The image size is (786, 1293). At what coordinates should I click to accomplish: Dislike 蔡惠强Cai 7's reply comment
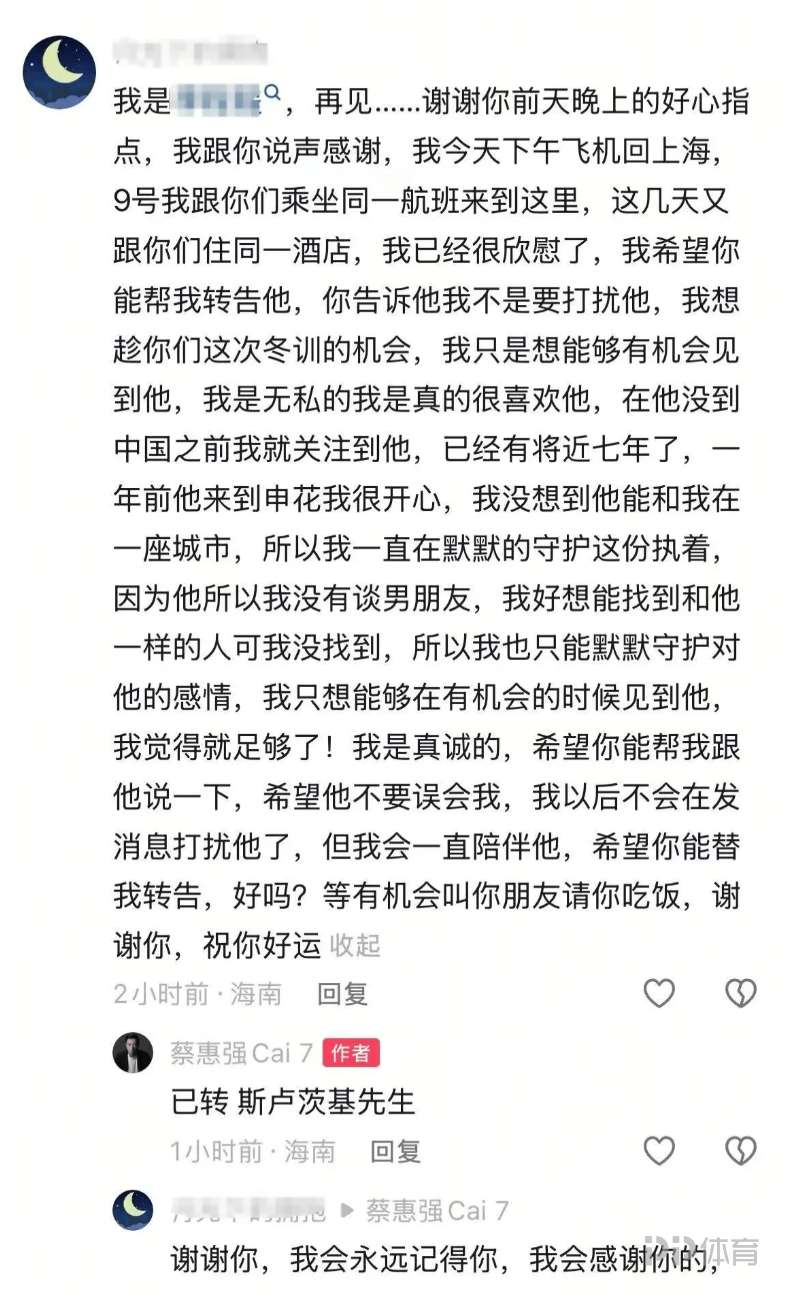pyautogui.click(x=741, y=1151)
